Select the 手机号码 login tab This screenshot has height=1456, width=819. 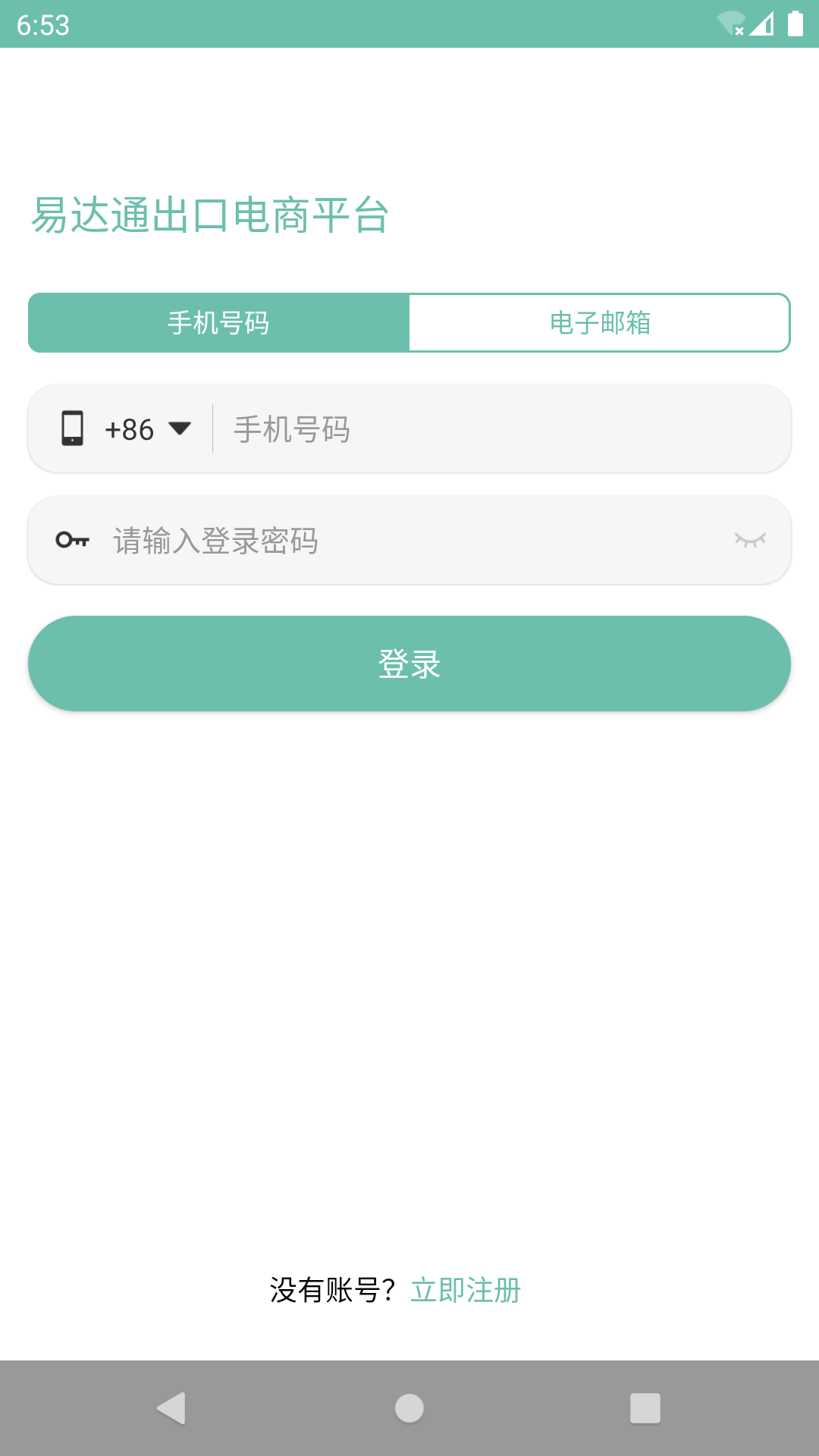[x=218, y=322]
